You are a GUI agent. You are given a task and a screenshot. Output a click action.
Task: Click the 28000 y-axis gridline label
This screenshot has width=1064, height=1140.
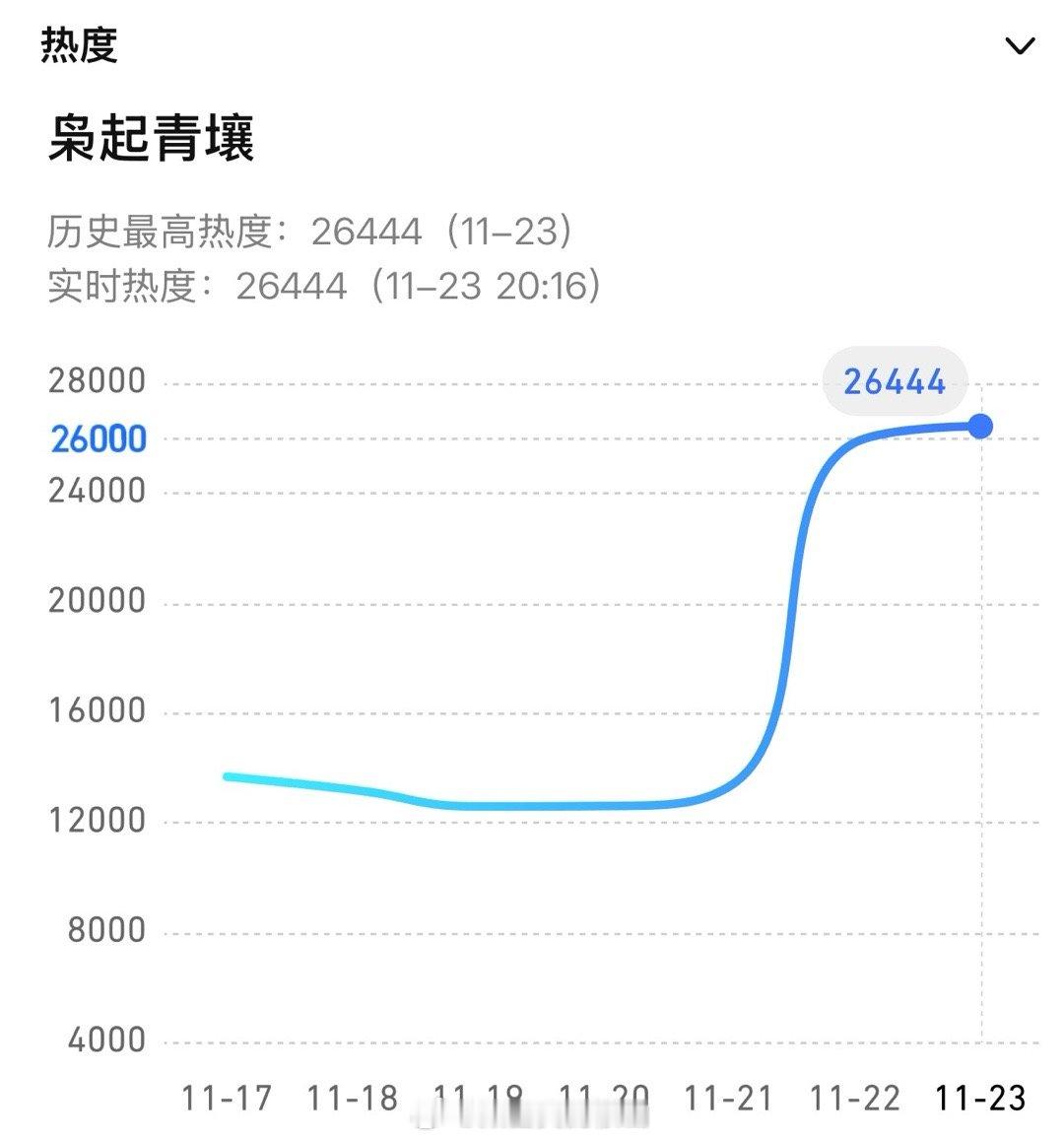tap(96, 380)
